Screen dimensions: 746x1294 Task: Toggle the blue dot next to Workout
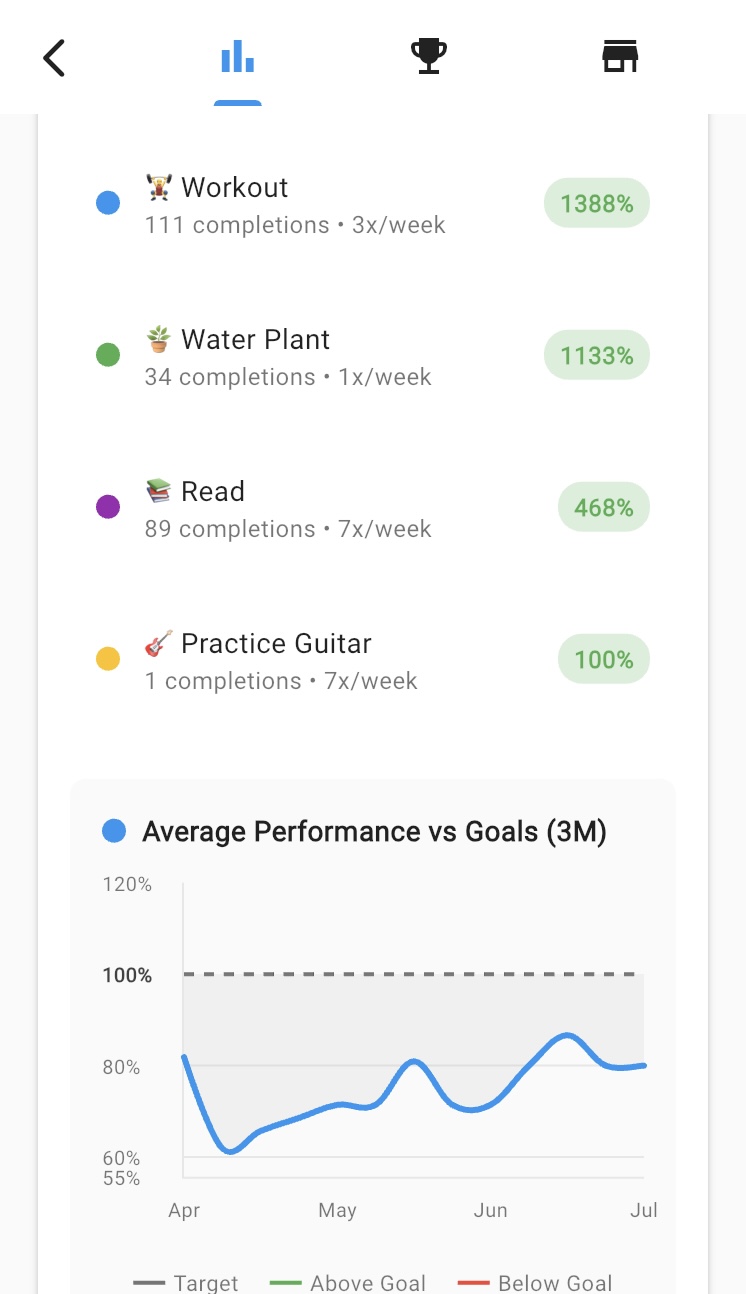(108, 203)
